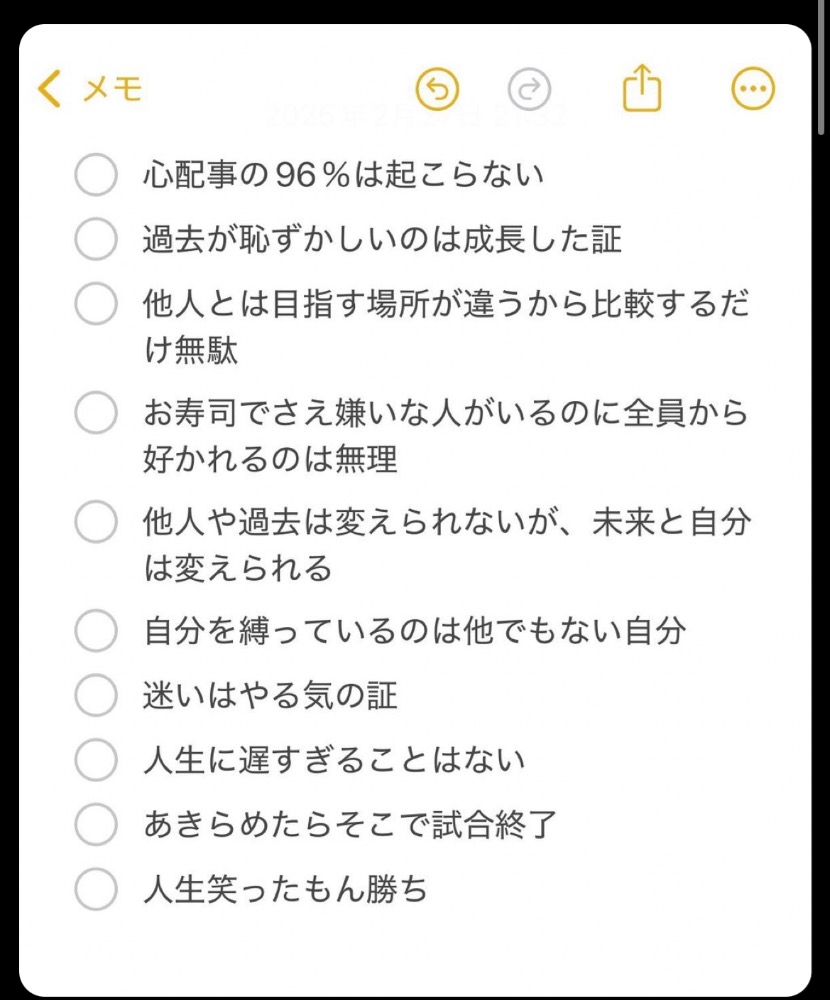Go back to メモ list
This screenshot has height=1000, width=830.
tap(90, 89)
